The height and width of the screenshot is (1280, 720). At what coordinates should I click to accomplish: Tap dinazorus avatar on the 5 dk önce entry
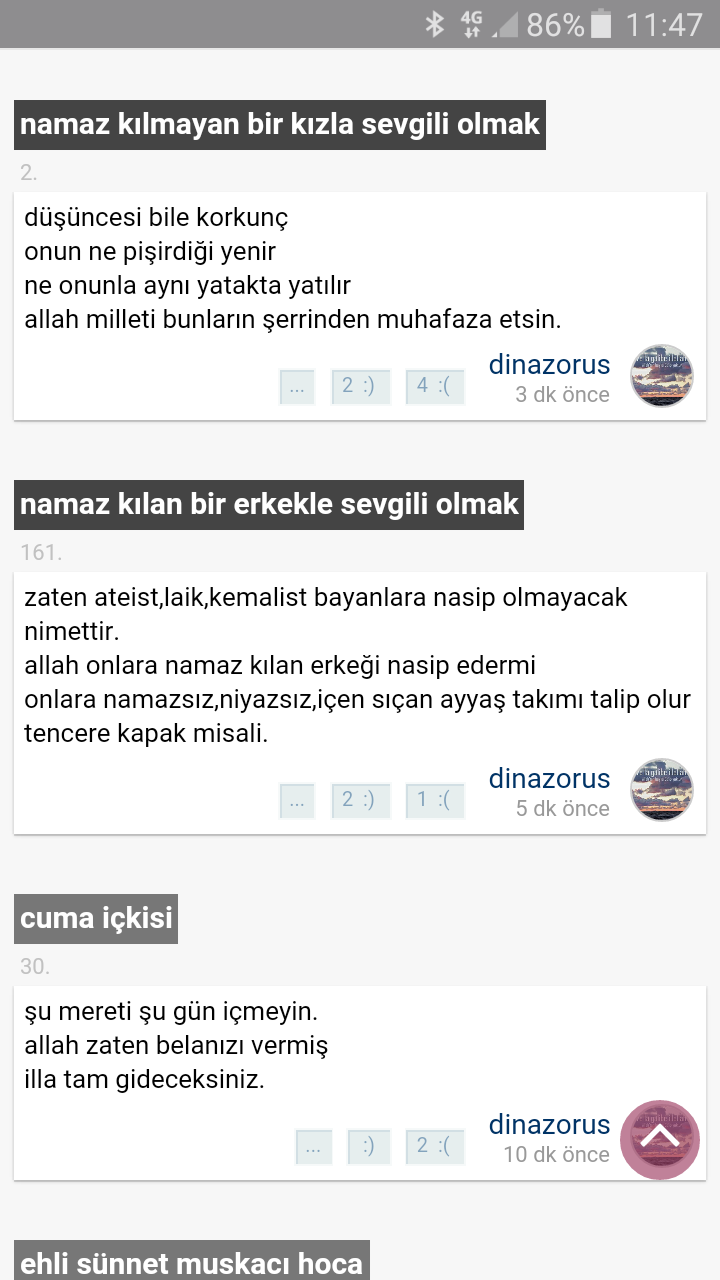click(x=662, y=790)
